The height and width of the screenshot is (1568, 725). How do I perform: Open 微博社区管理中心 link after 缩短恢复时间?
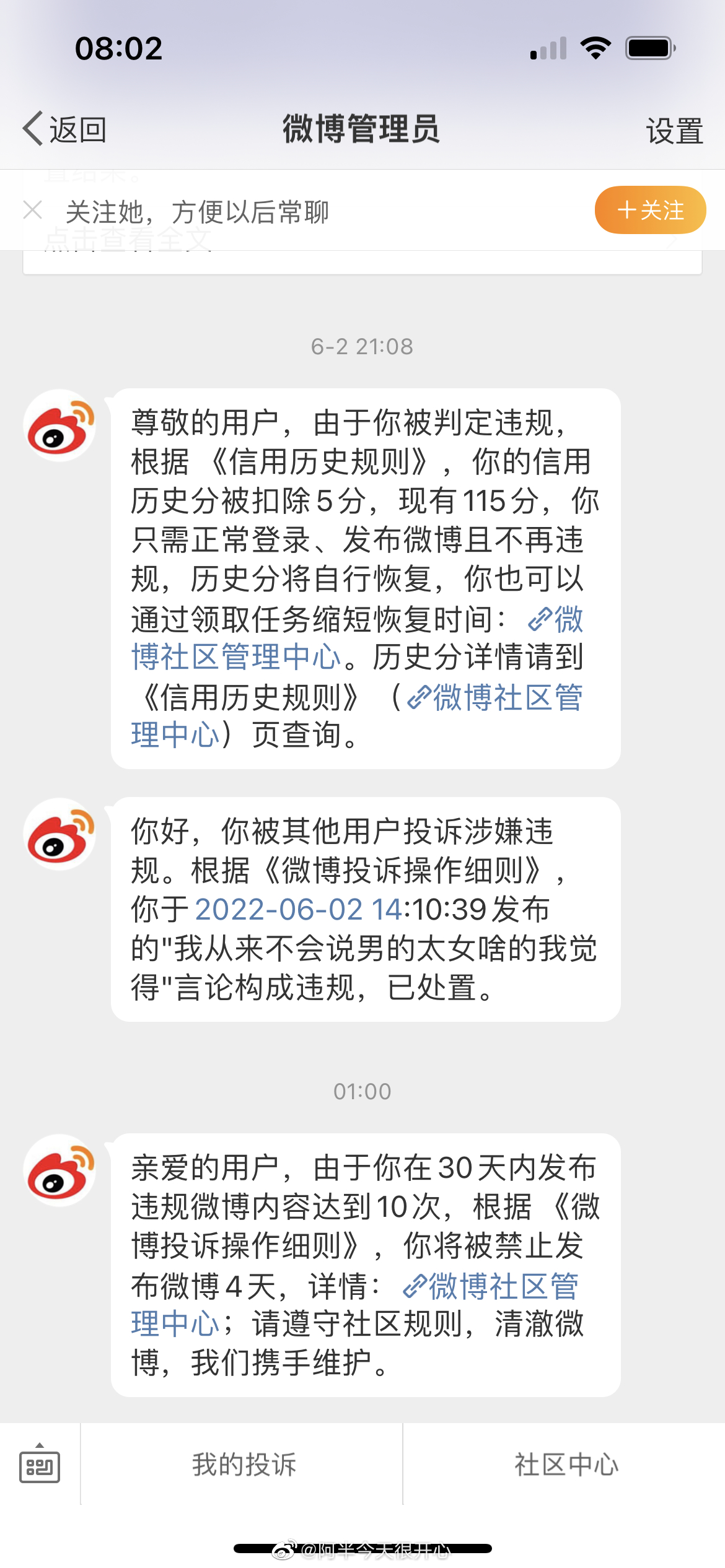[x=356, y=638]
